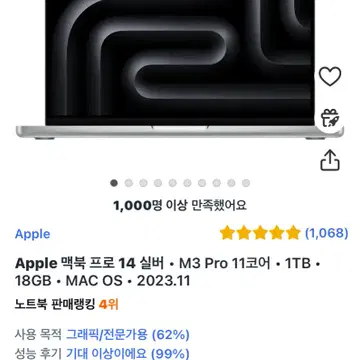
Task: Open the Apple brand link
Action: 33,234
